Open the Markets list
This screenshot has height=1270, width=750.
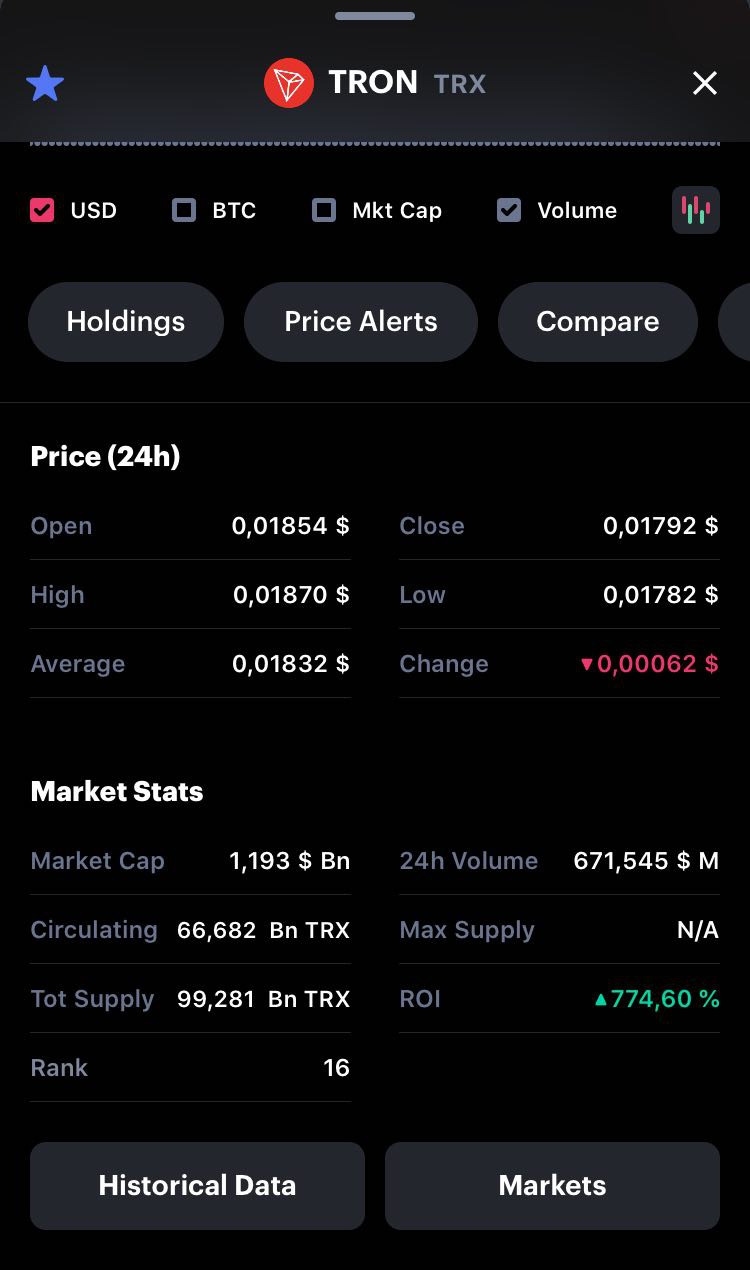tap(552, 1186)
